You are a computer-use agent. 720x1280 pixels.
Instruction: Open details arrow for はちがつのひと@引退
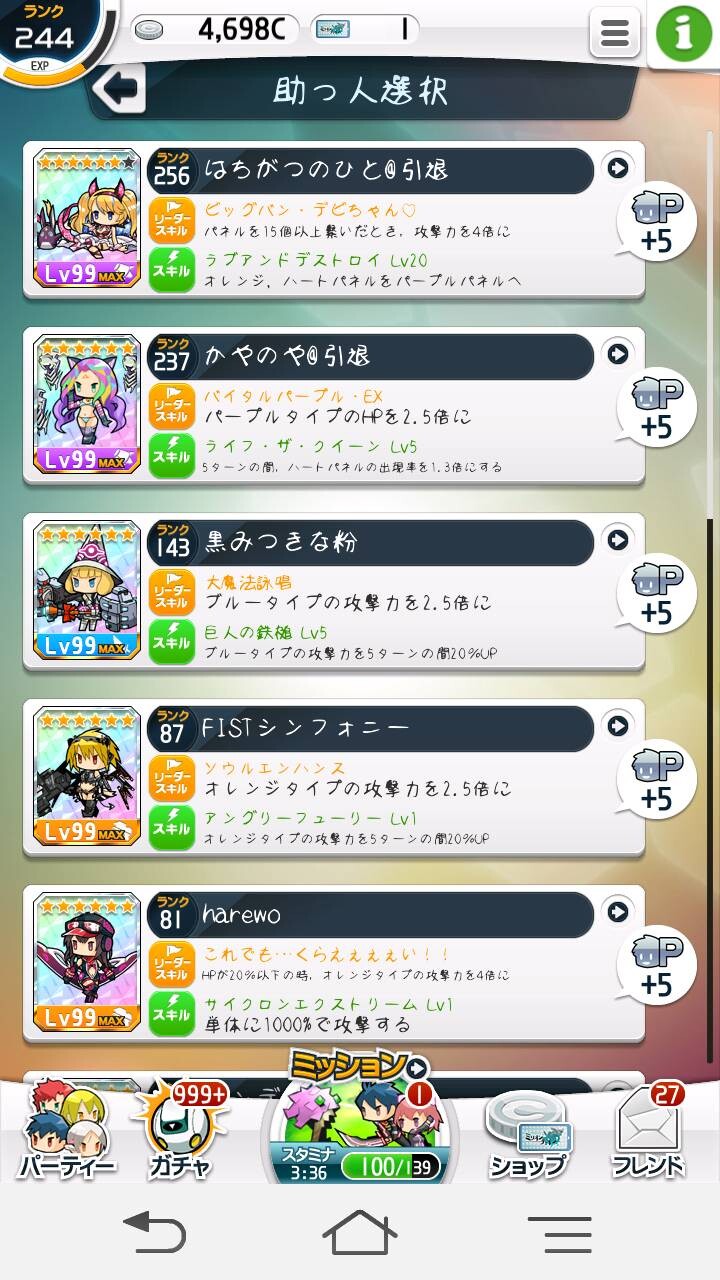tap(618, 168)
